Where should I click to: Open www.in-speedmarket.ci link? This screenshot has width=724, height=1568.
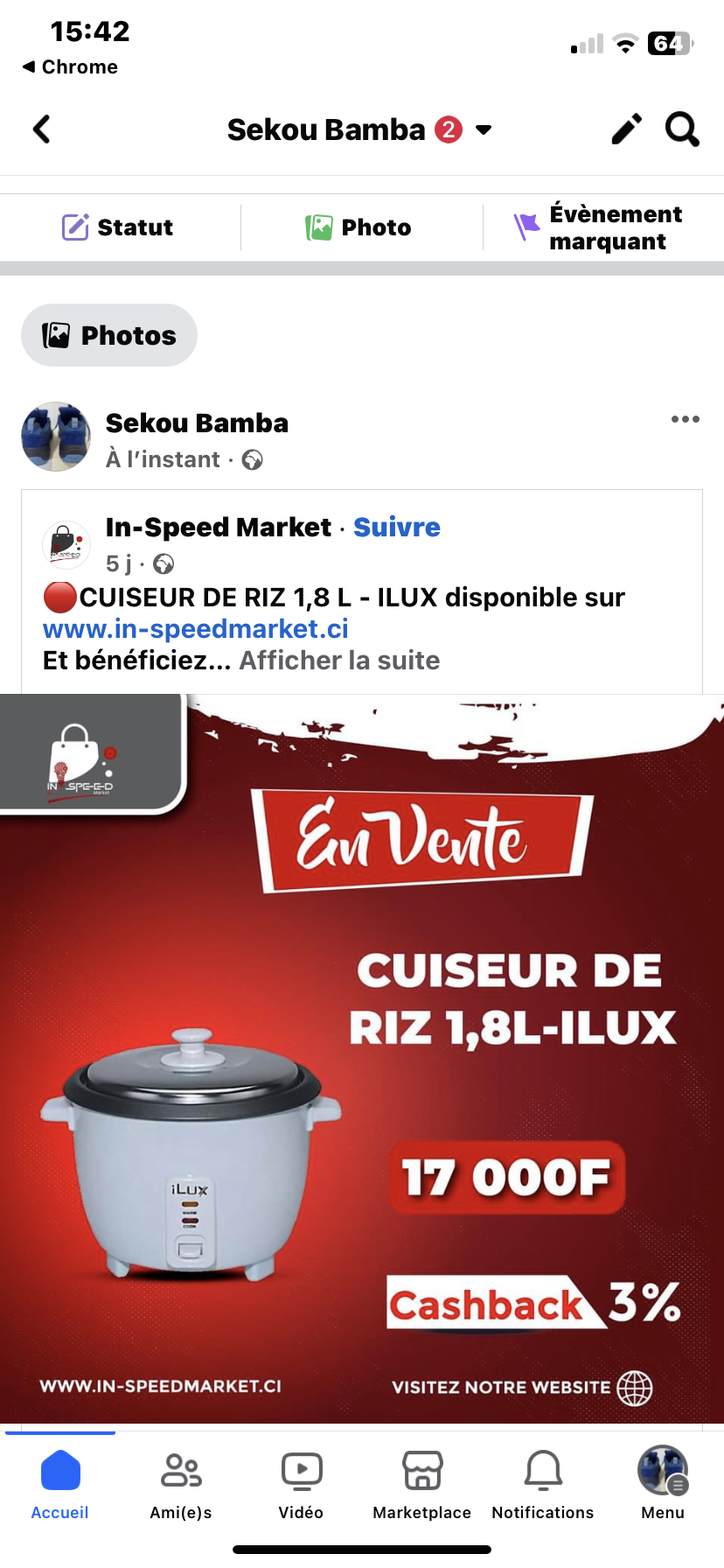pyautogui.click(x=196, y=629)
